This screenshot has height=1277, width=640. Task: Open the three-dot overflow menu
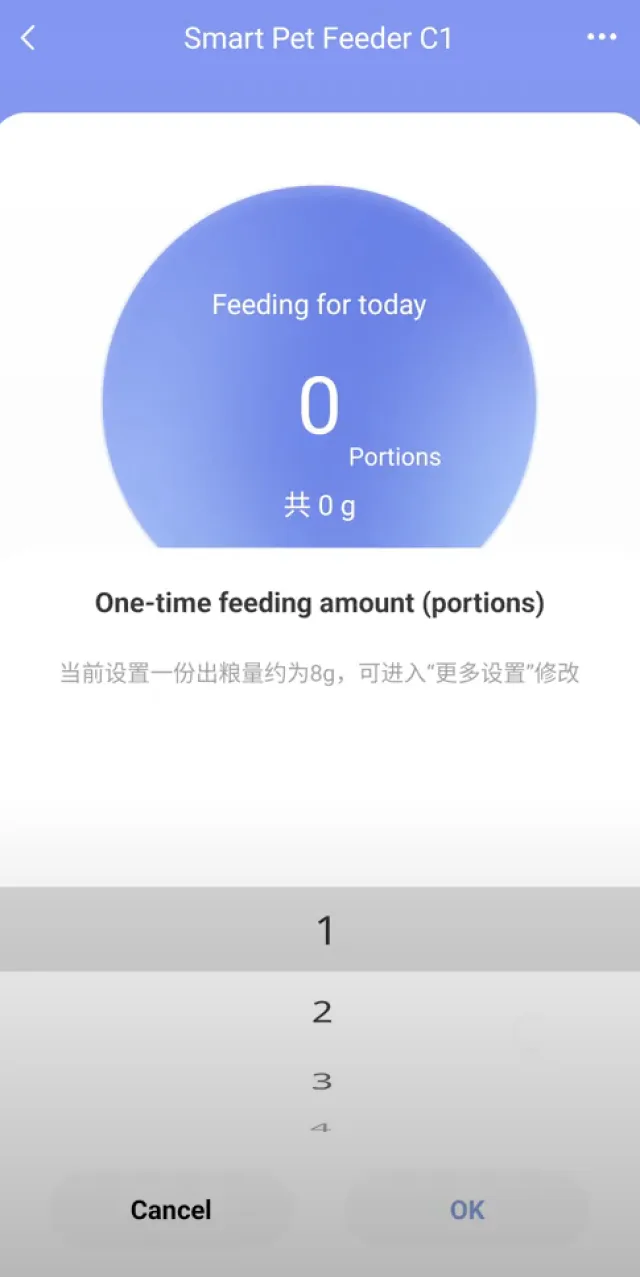coord(601,38)
